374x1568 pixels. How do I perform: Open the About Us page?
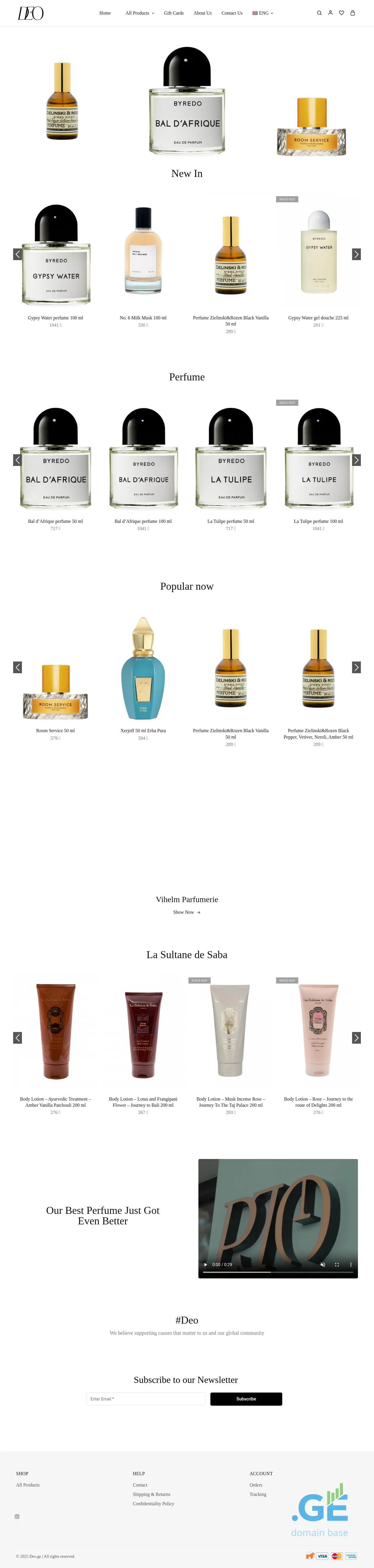pos(202,13)
